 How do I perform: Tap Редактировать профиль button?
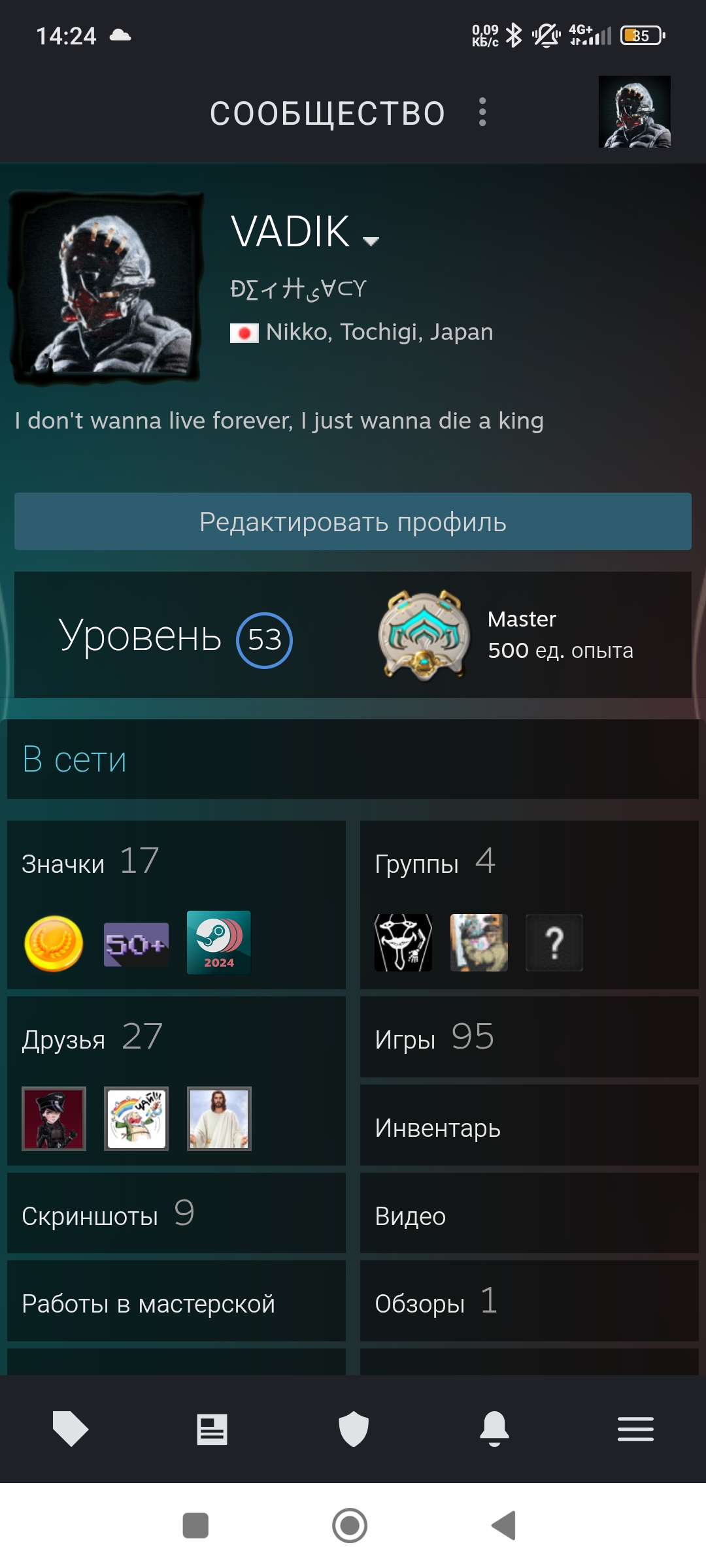[x=353, y=521]
